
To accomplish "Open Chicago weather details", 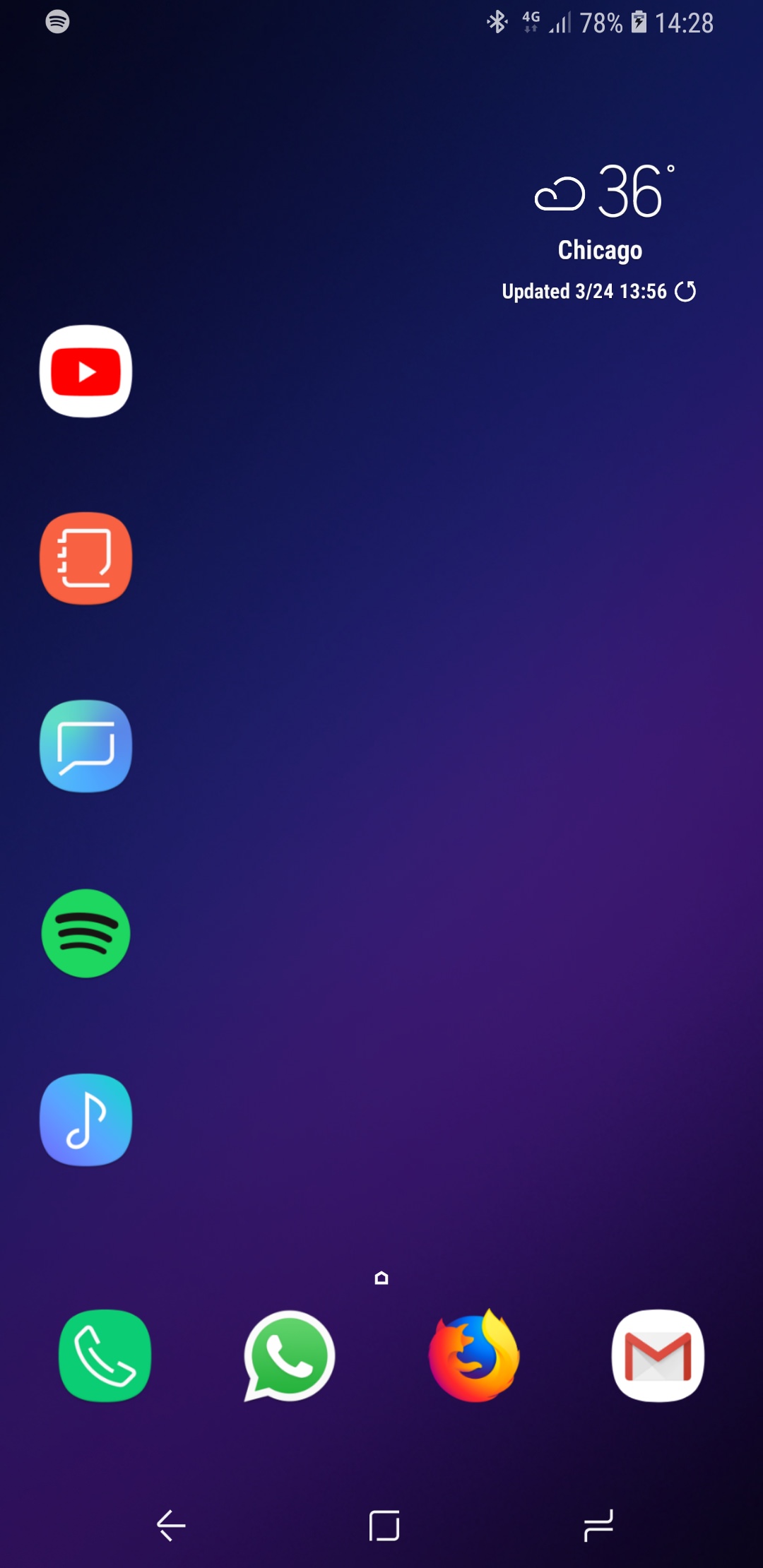I will (x=598, y=249).
